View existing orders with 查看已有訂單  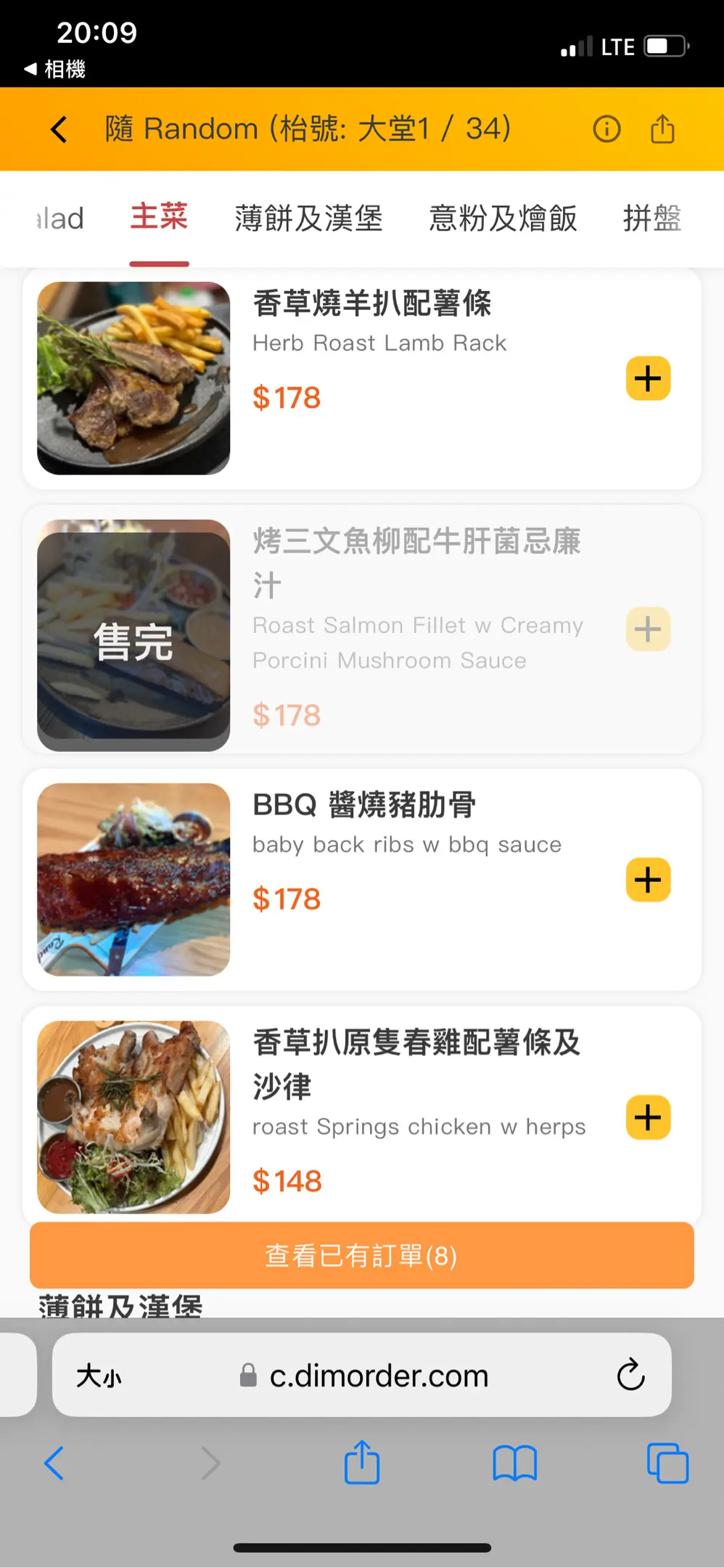(x=361, y=1255)
